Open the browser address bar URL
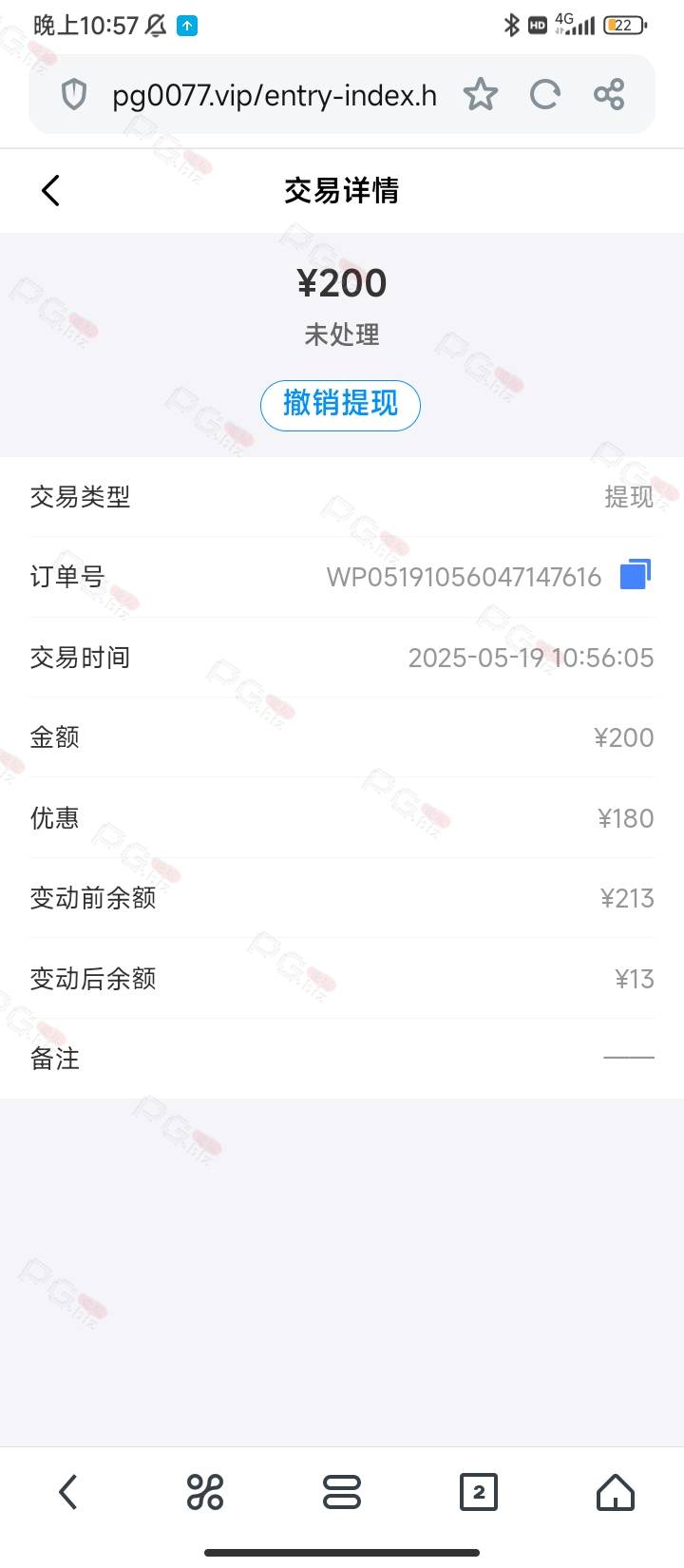This screenshot has height=1568, width=684. pyautogui.click(x=275, y=95)
